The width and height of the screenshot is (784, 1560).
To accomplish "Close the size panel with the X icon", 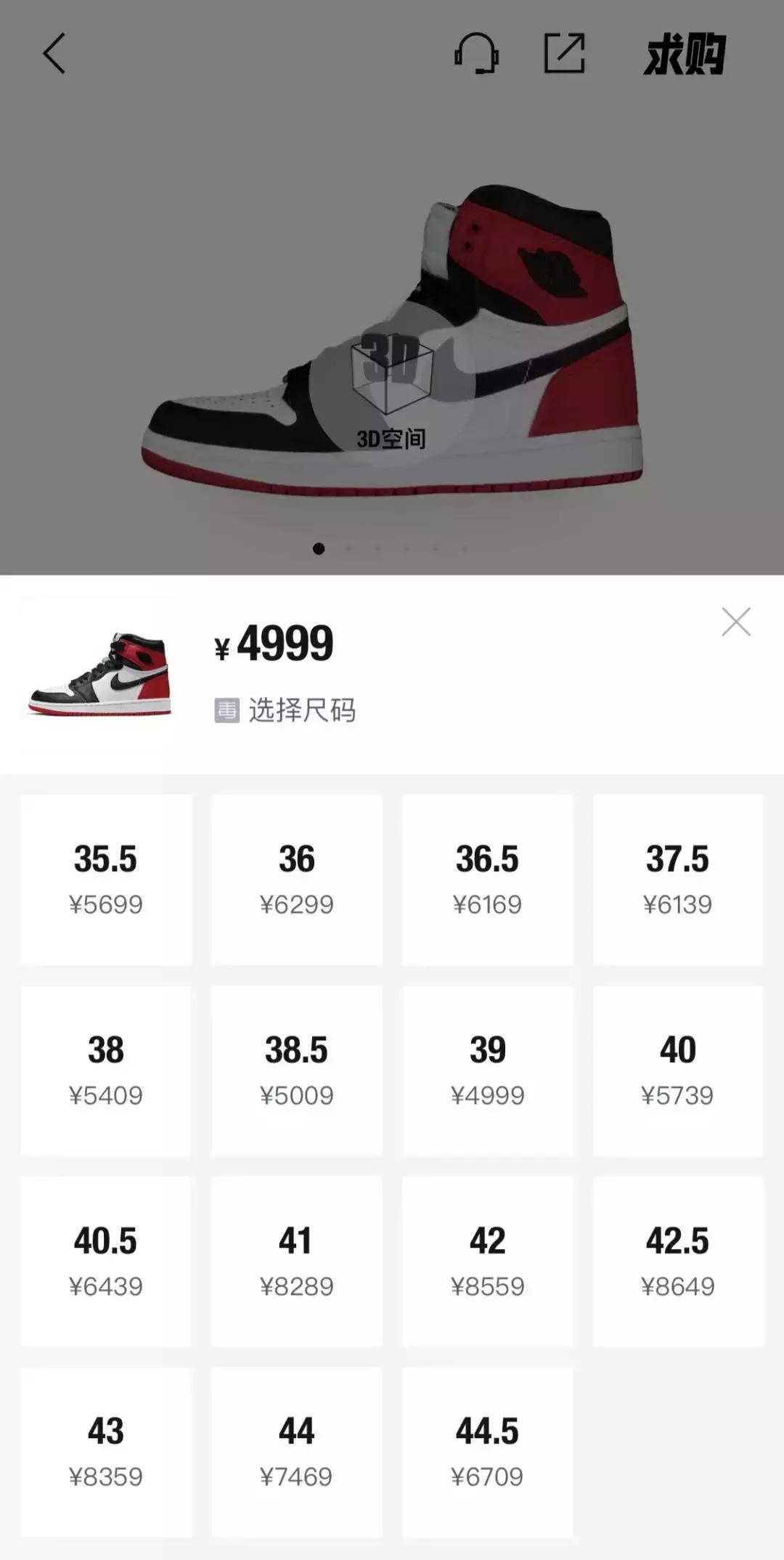I will pyautogui.click(x=738, y=622).
